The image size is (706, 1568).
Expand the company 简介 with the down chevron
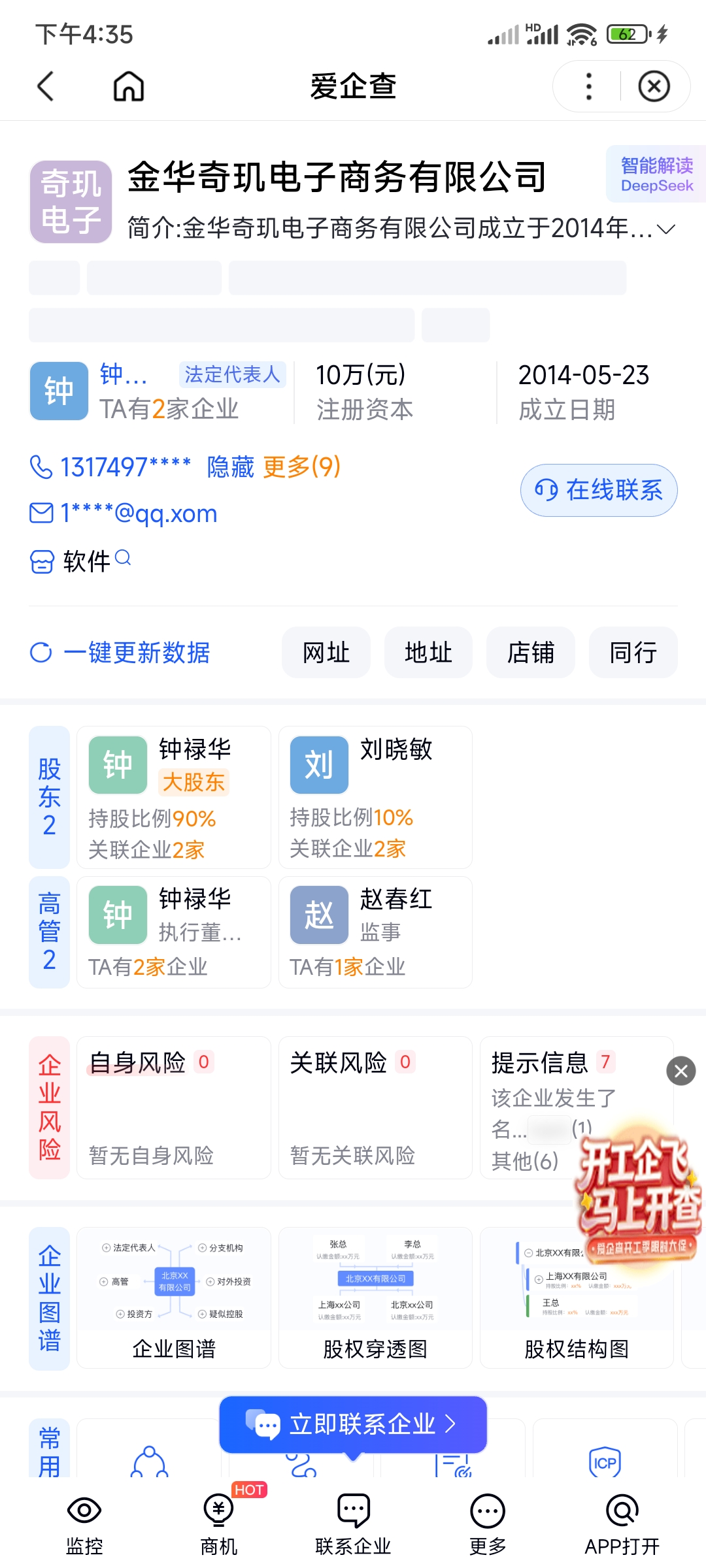click(x=665, y=229)
